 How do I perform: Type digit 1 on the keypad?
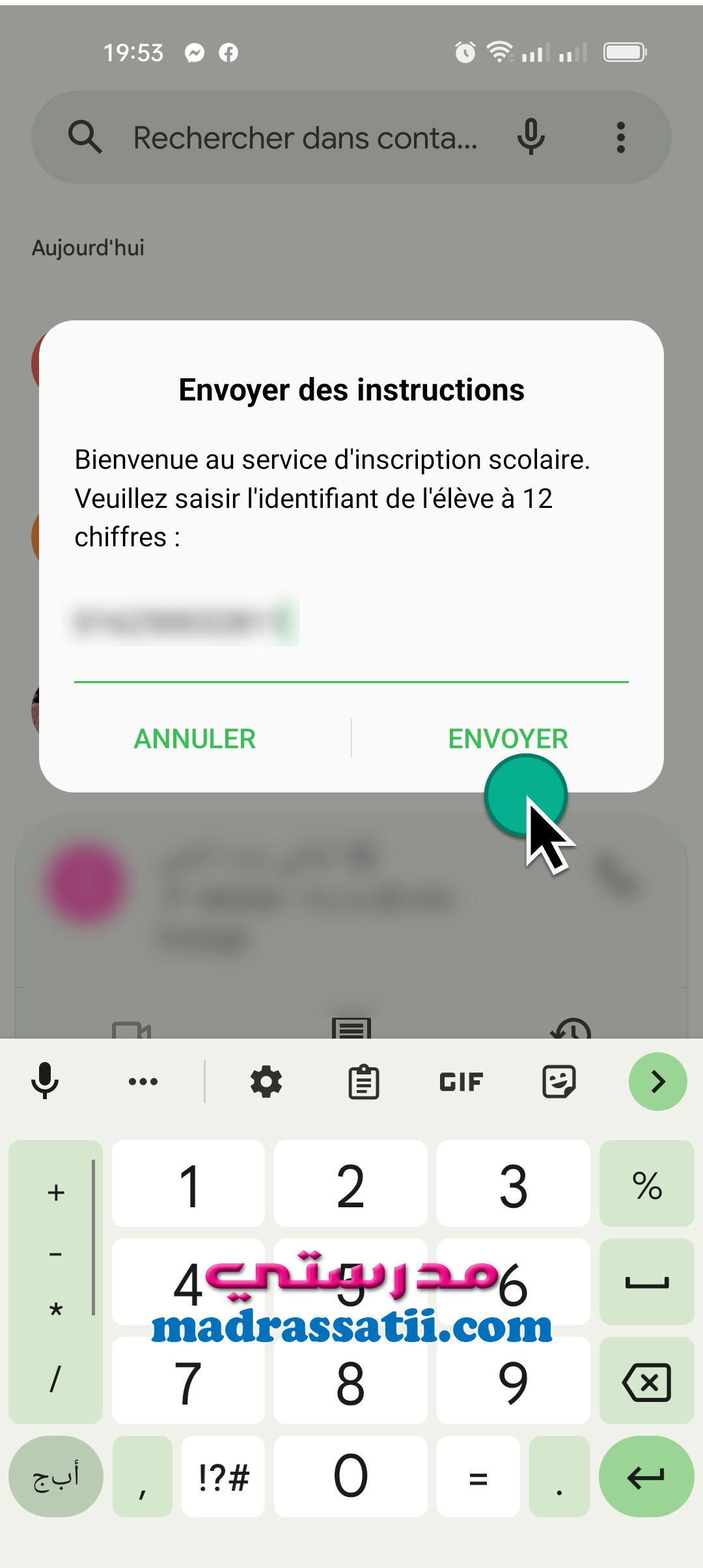188,1183
